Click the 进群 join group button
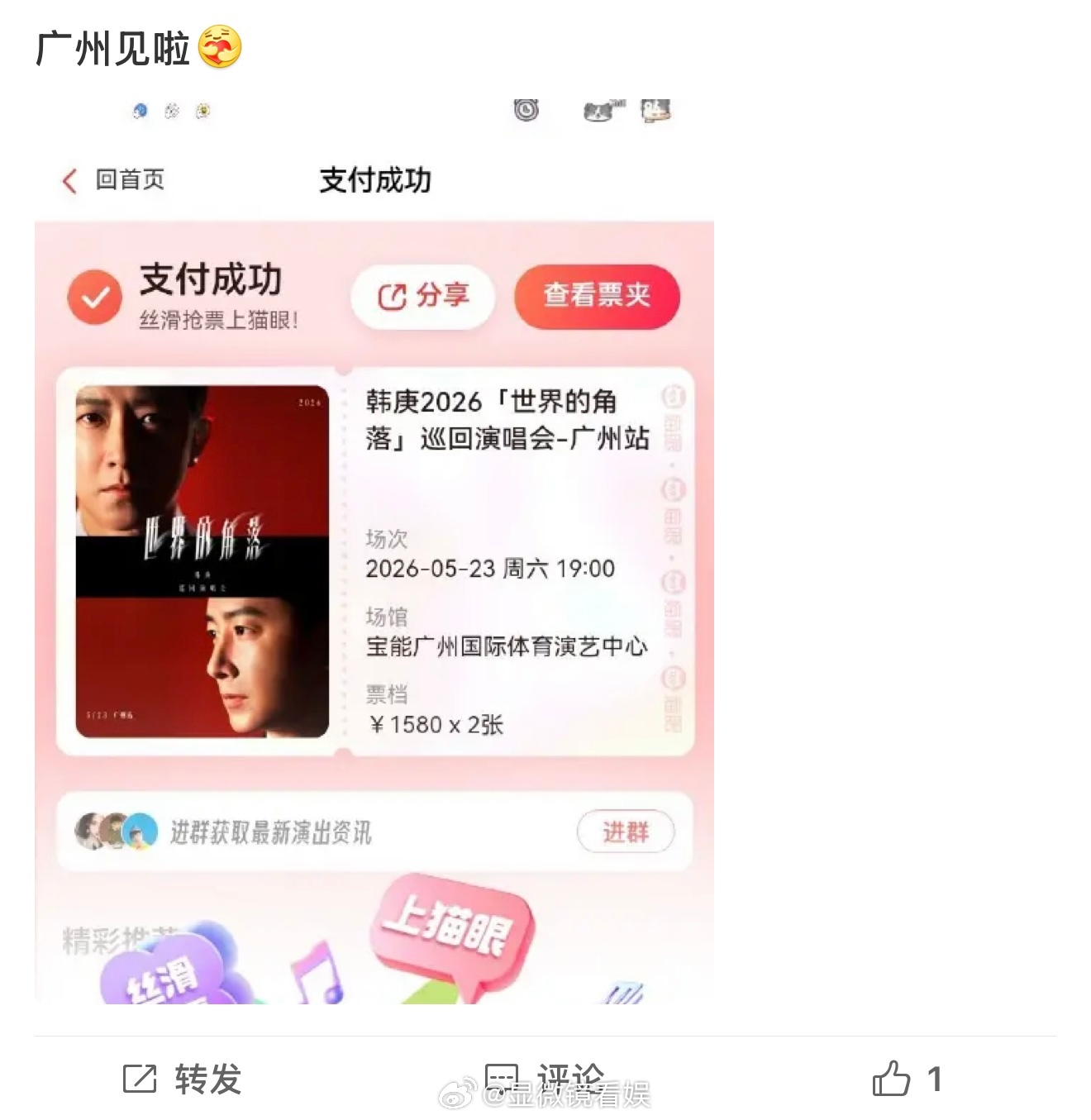Screen dimensions: 1091x1120 626,832
